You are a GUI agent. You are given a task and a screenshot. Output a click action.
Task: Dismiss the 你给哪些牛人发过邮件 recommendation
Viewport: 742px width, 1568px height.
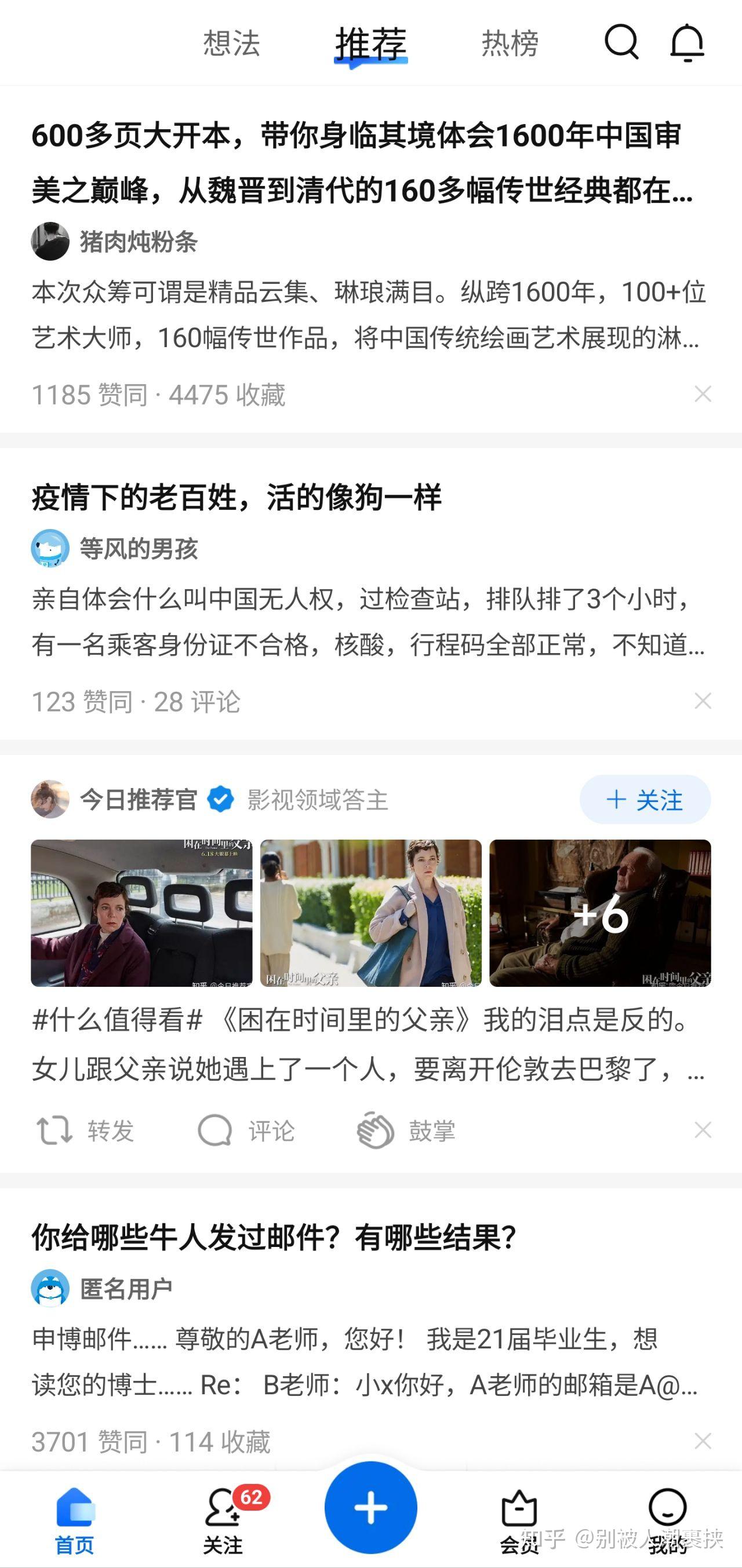[703, 1441]
